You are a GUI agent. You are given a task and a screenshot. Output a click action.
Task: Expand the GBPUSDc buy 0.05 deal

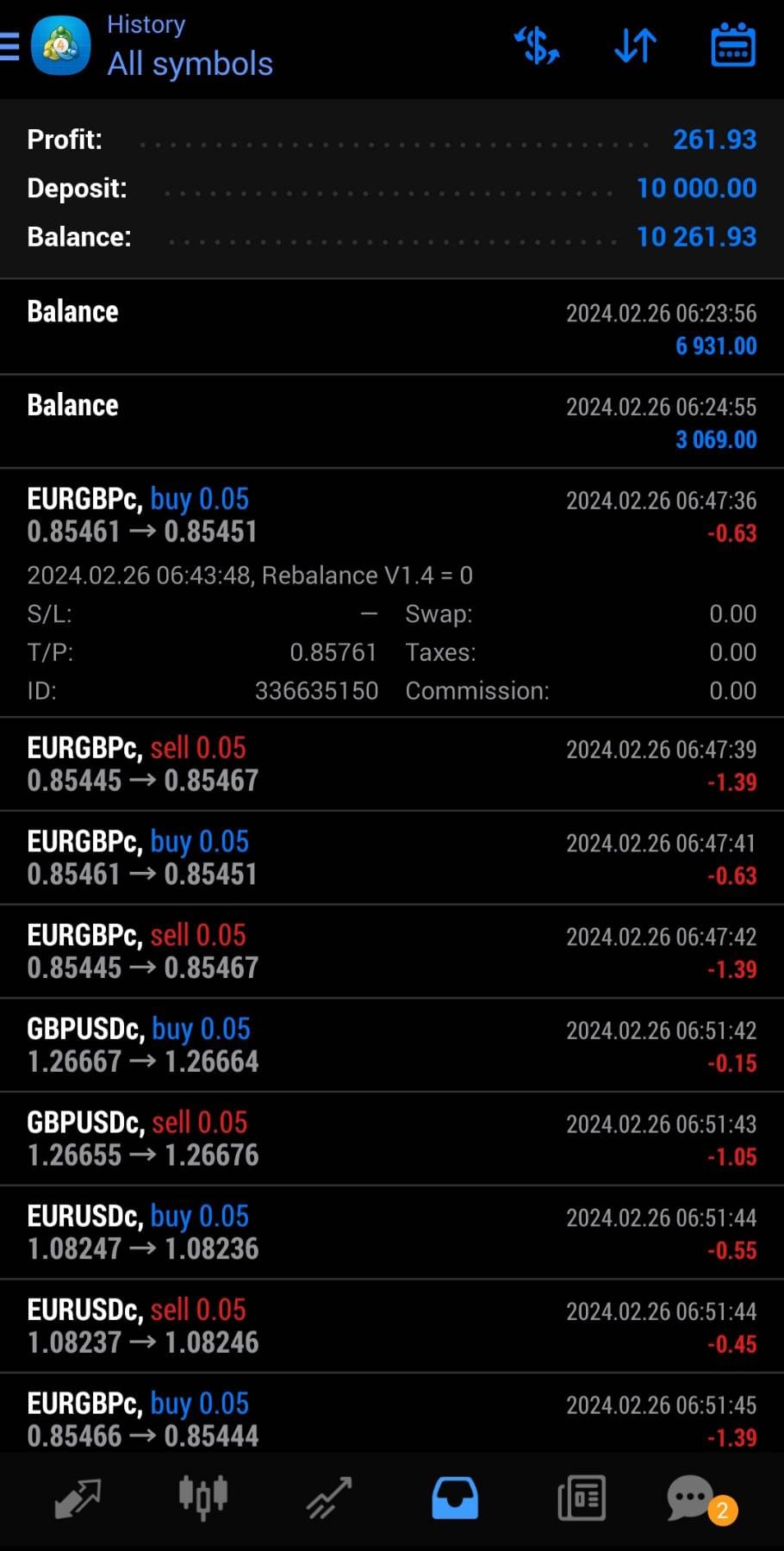point(392,1045)
